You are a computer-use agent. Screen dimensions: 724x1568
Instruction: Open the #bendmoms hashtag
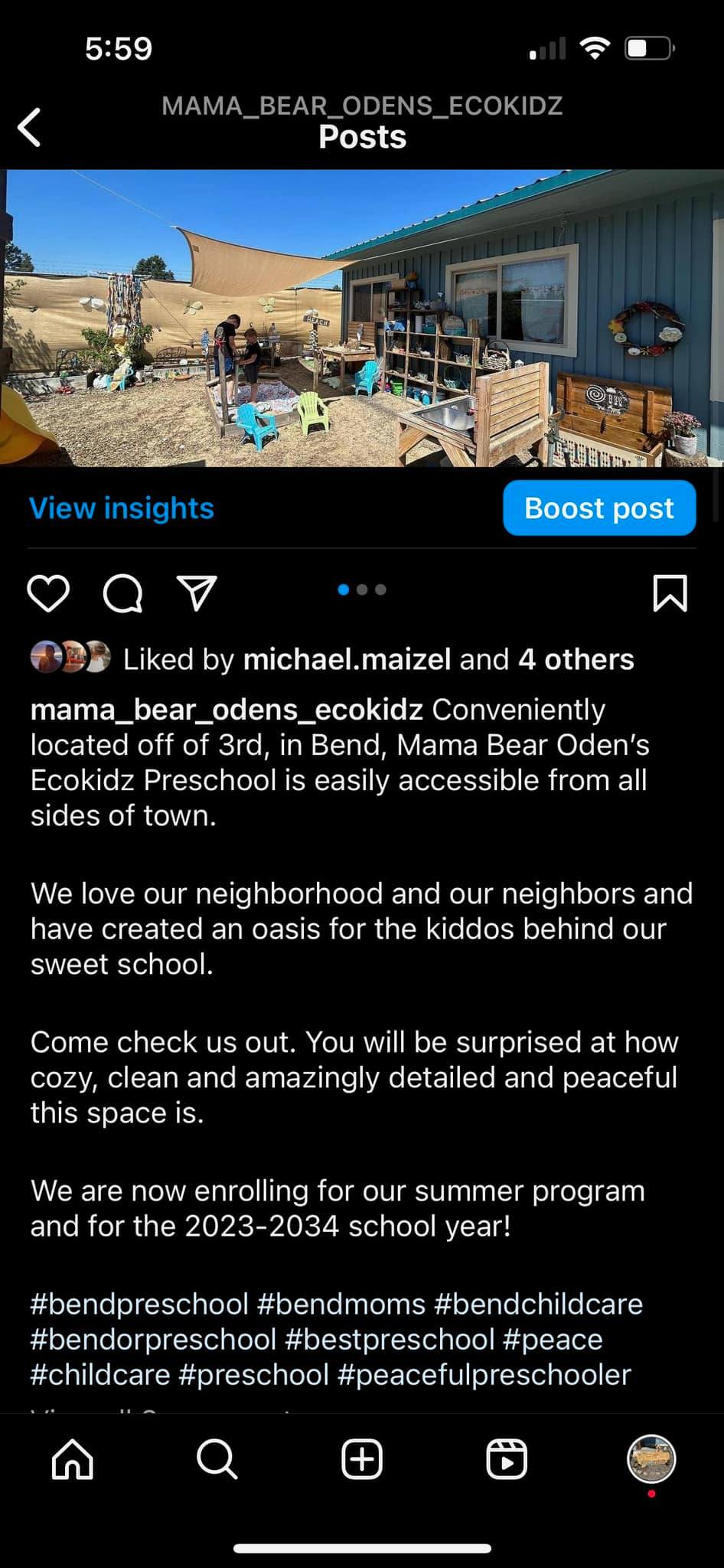[x=341, y=1304]
